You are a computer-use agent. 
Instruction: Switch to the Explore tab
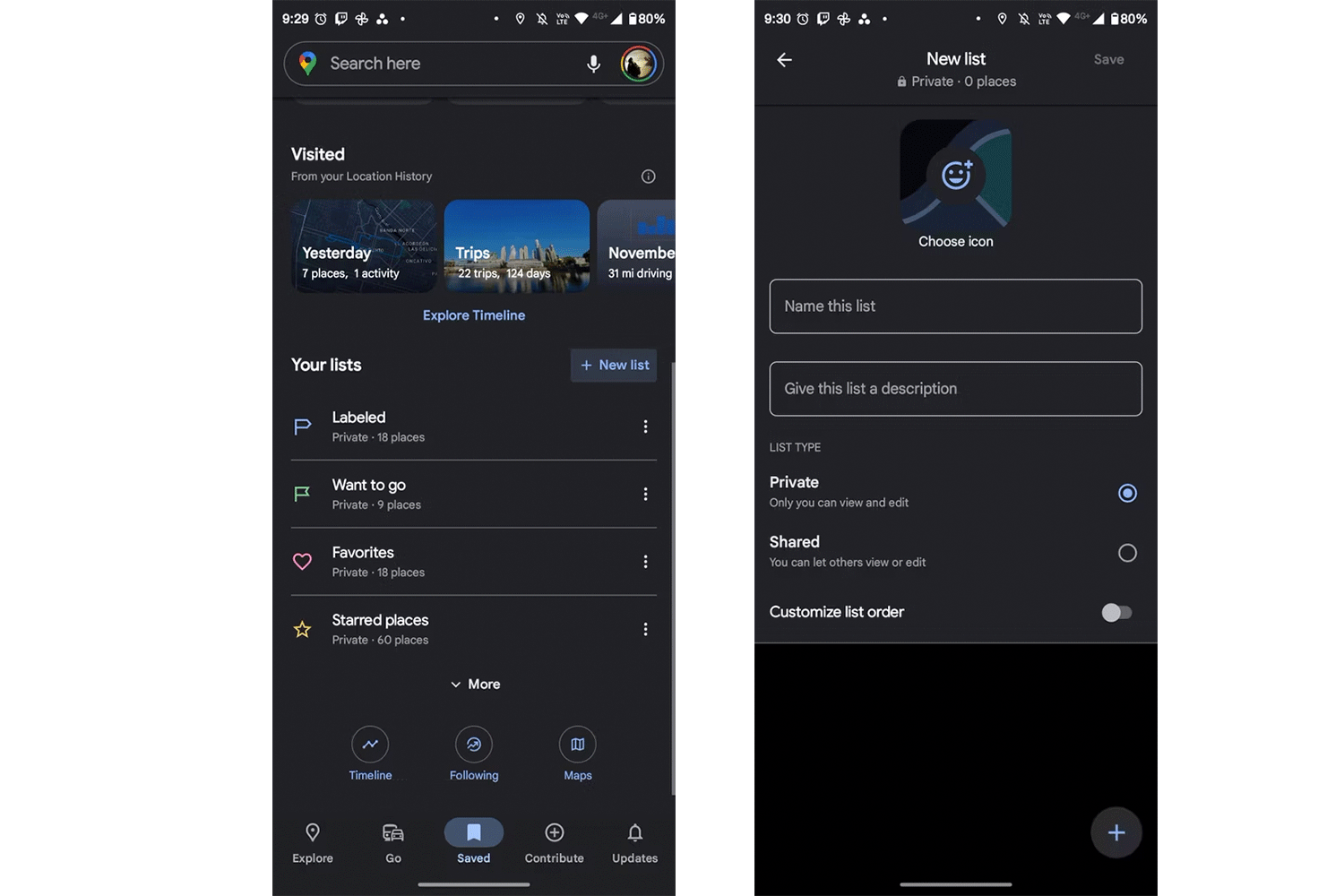click(x=313, y=842)
